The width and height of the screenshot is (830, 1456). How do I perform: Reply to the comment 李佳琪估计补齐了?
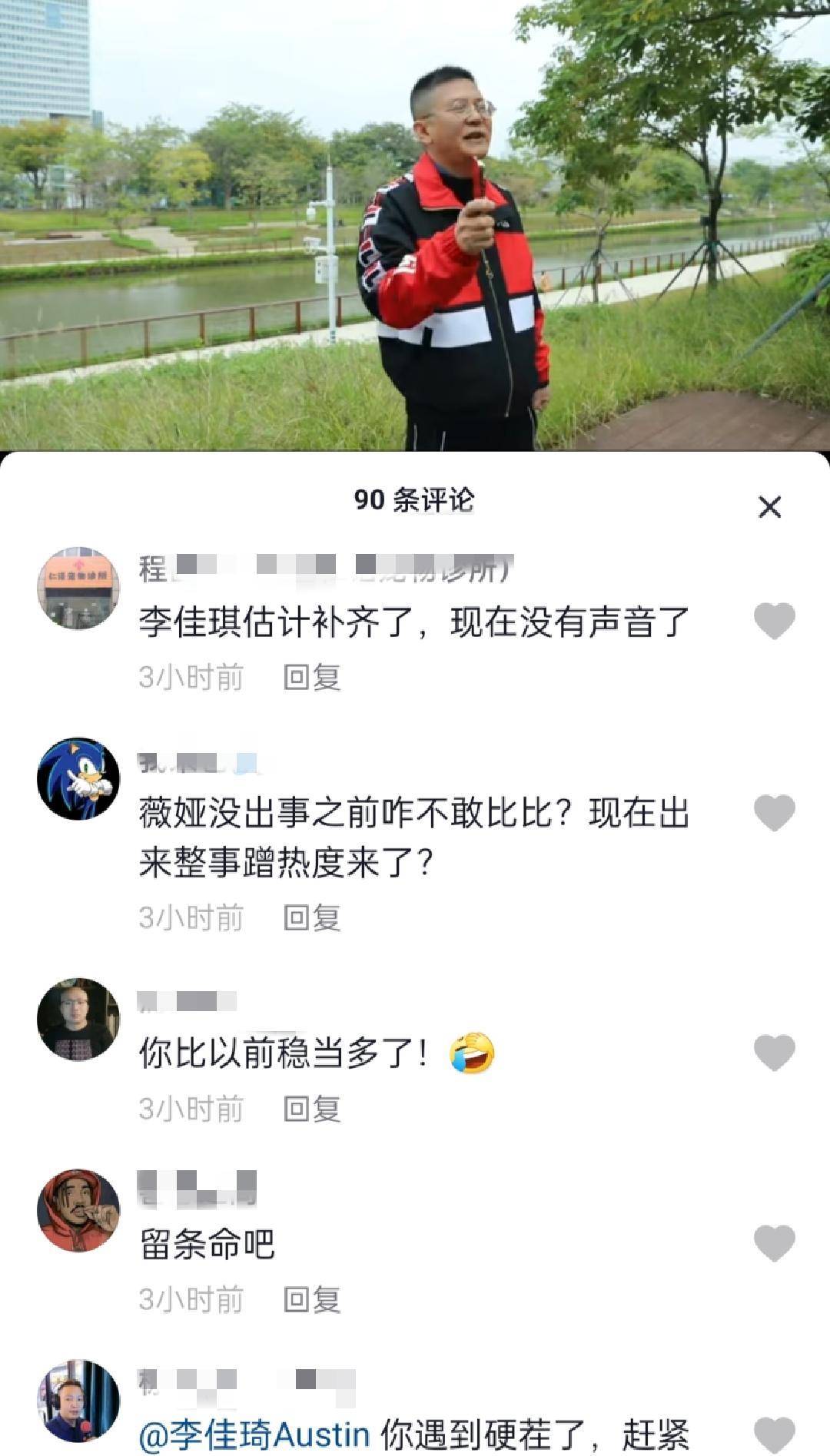(x=312, y=677)
